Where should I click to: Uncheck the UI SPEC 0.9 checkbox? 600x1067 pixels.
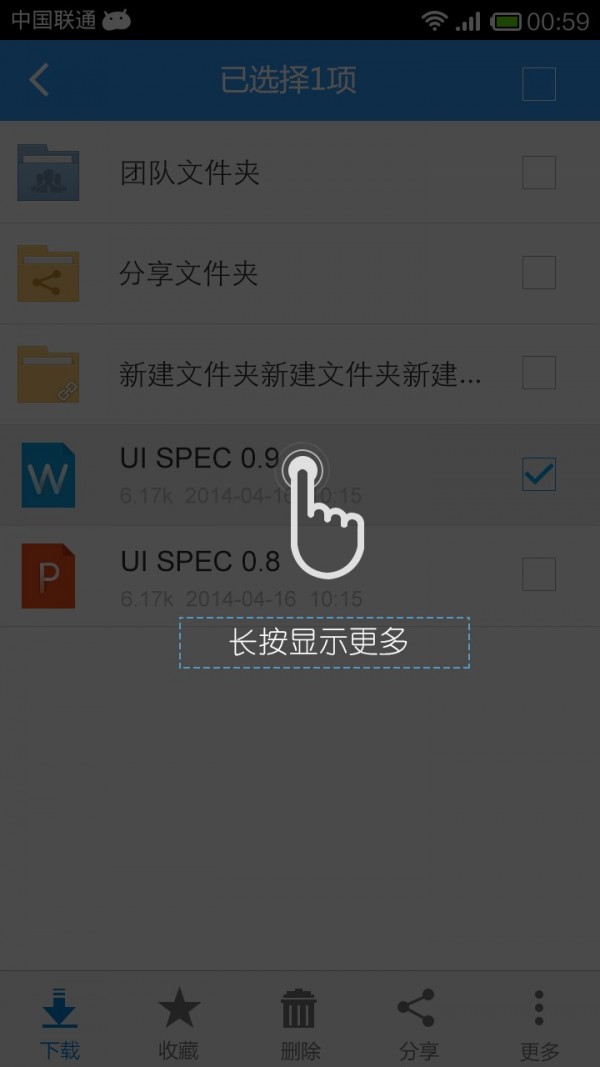click(x=539, y=475)
